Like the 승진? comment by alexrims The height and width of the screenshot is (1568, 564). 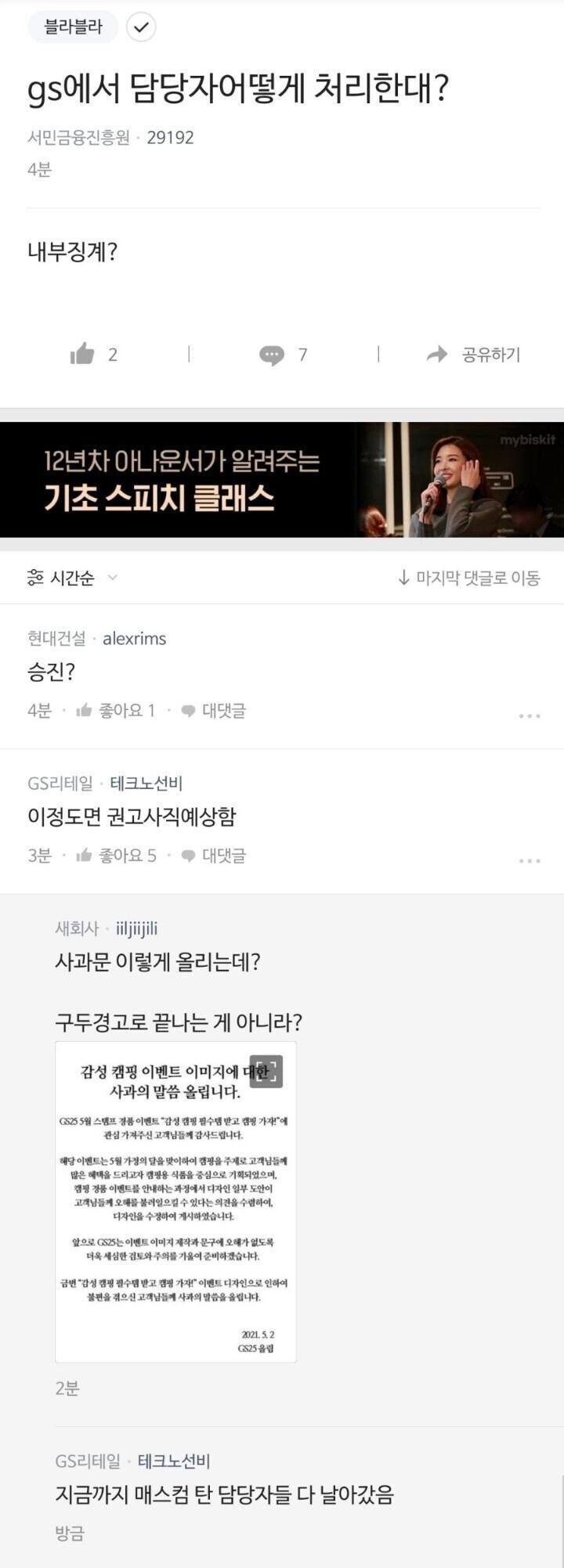click(116, 711)
